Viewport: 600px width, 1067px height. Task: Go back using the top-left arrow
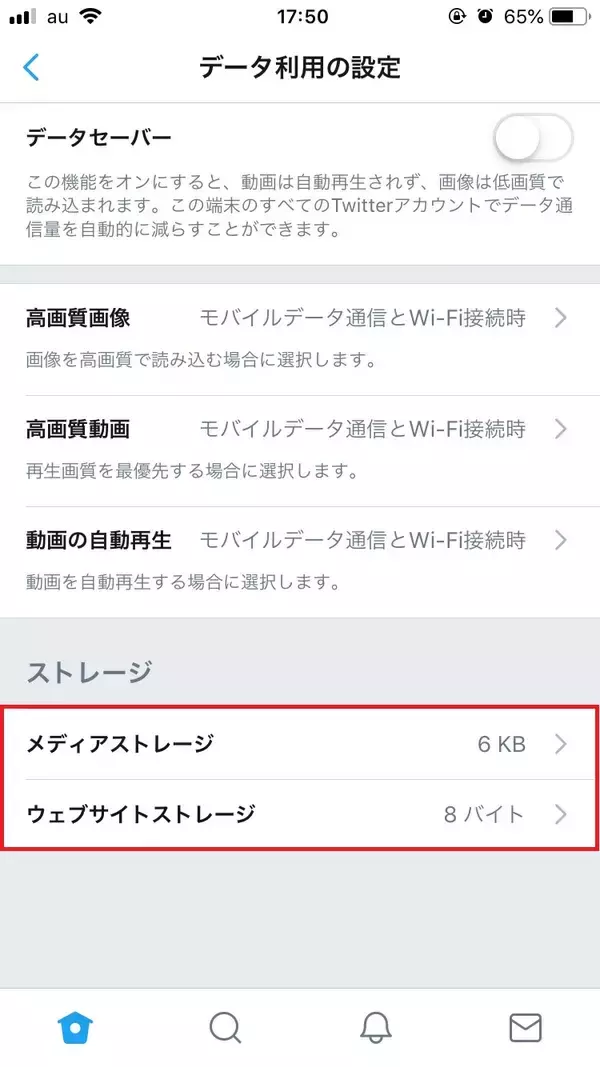pos(32,68)
